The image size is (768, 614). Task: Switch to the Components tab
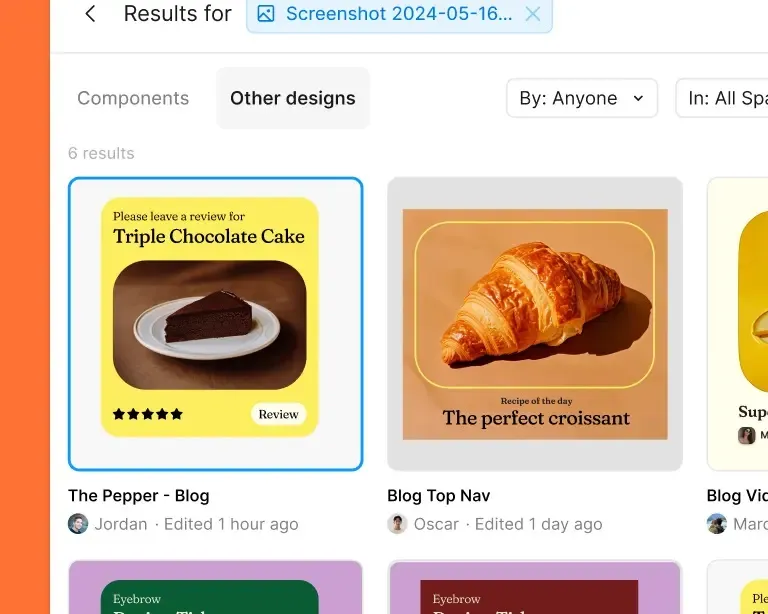pos(133,98)
